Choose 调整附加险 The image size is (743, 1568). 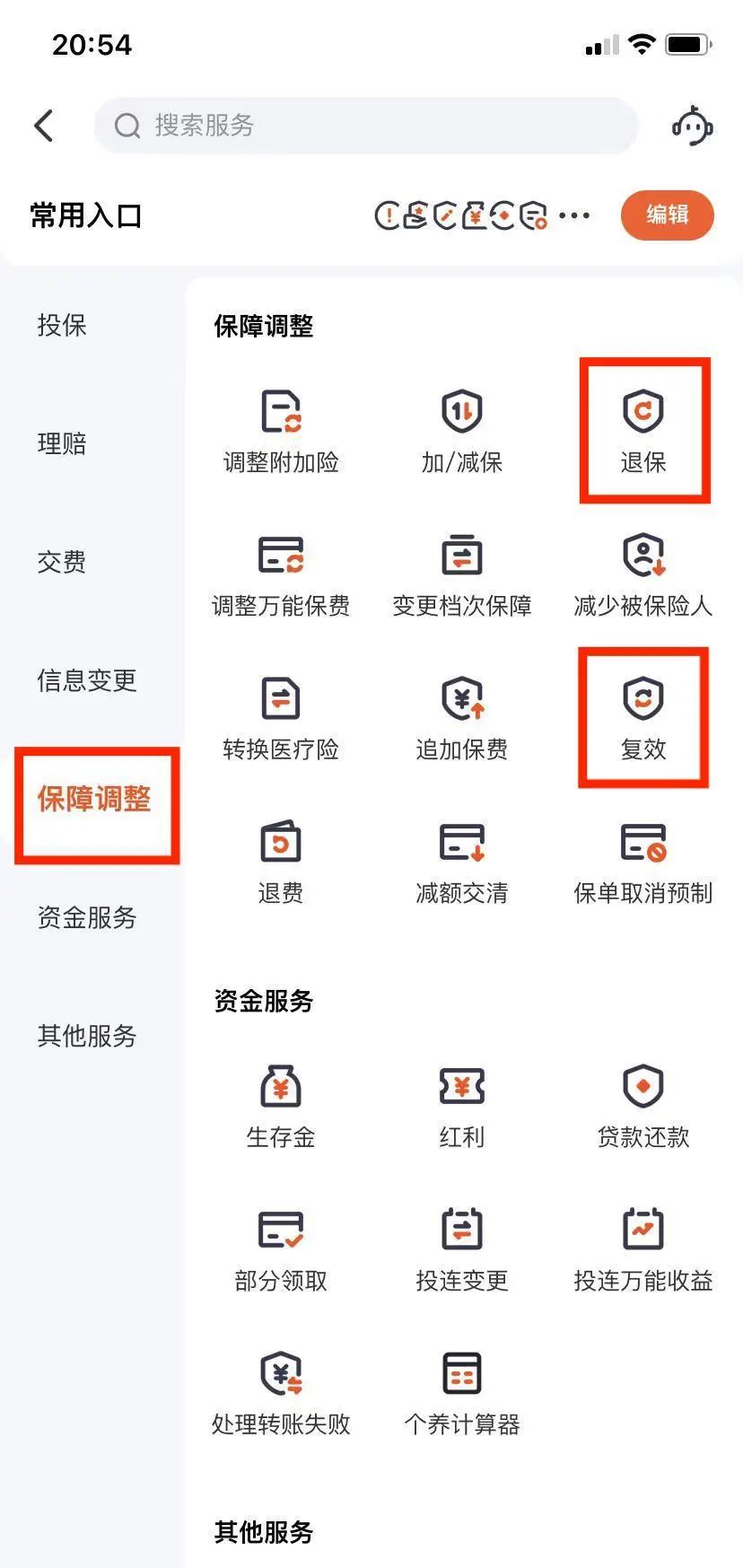pos(281,431)
